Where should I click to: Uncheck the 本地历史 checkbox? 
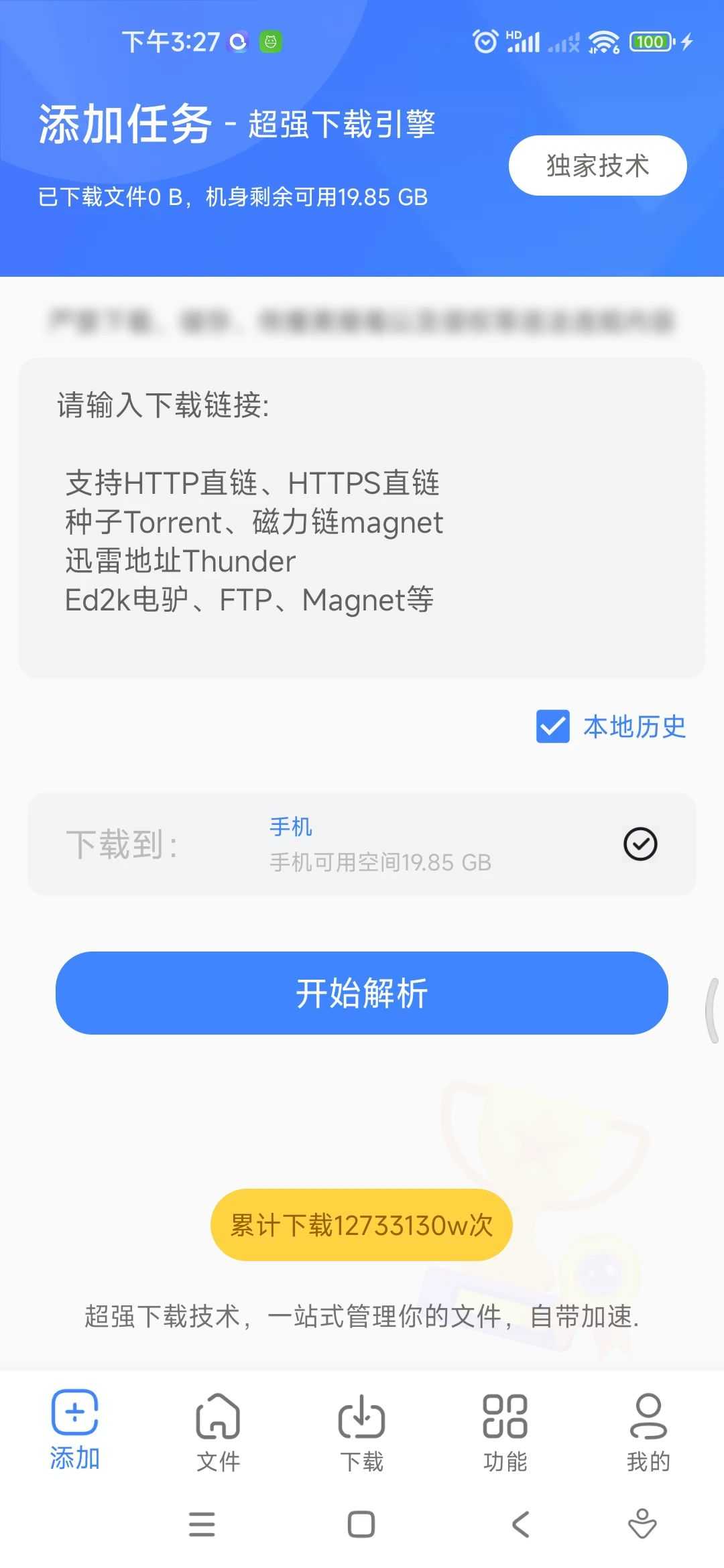tap(553, 726)
